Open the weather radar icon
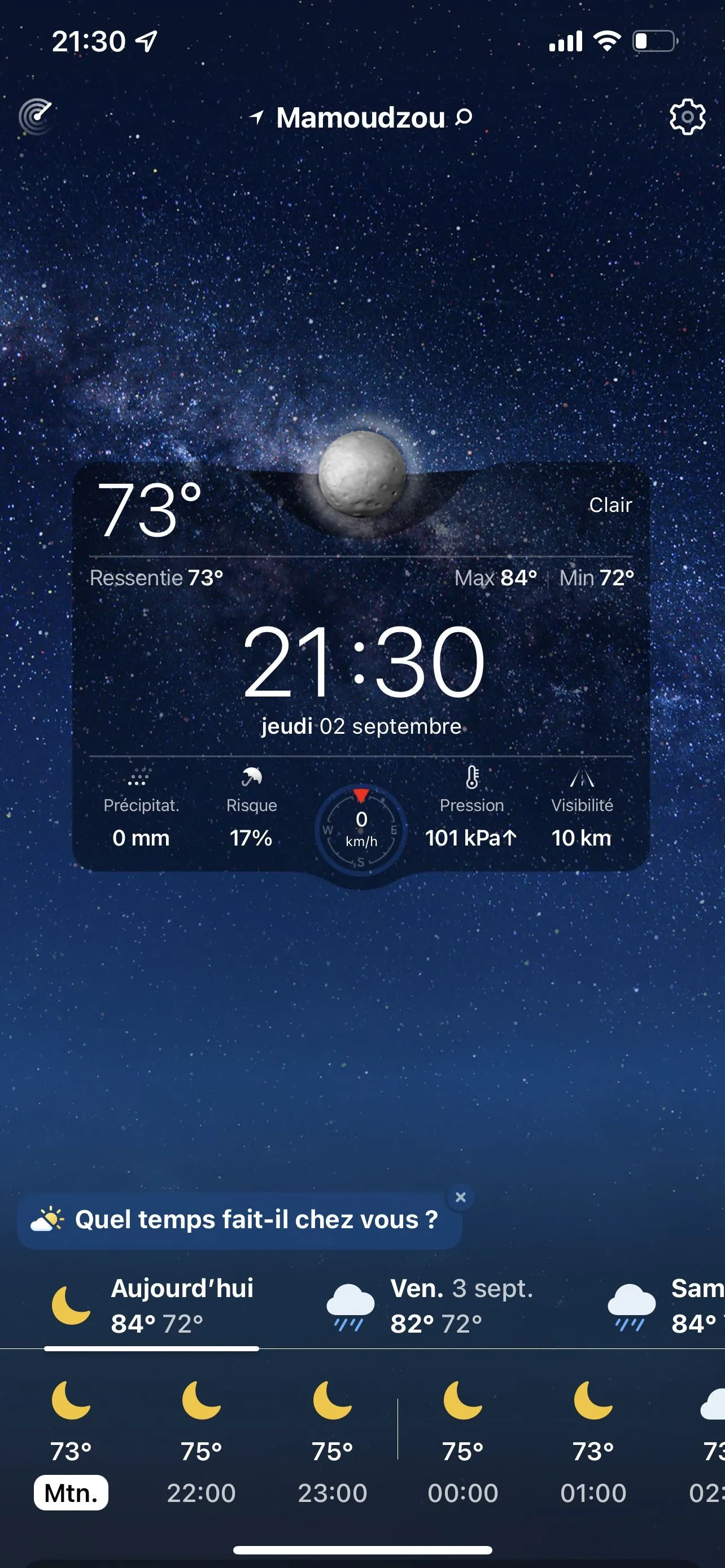725x1568 pixels. point(36,116)
